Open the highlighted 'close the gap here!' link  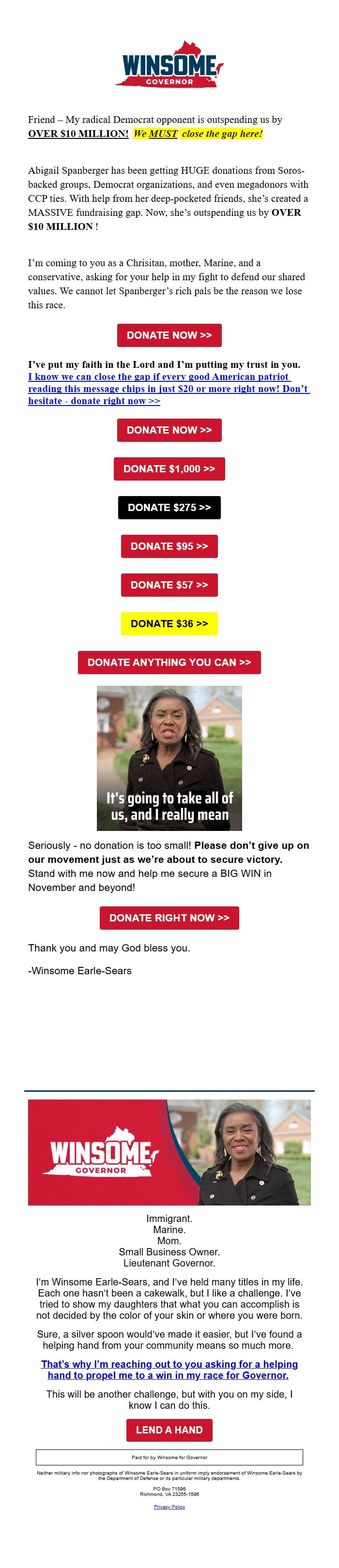tap(221, 134)
